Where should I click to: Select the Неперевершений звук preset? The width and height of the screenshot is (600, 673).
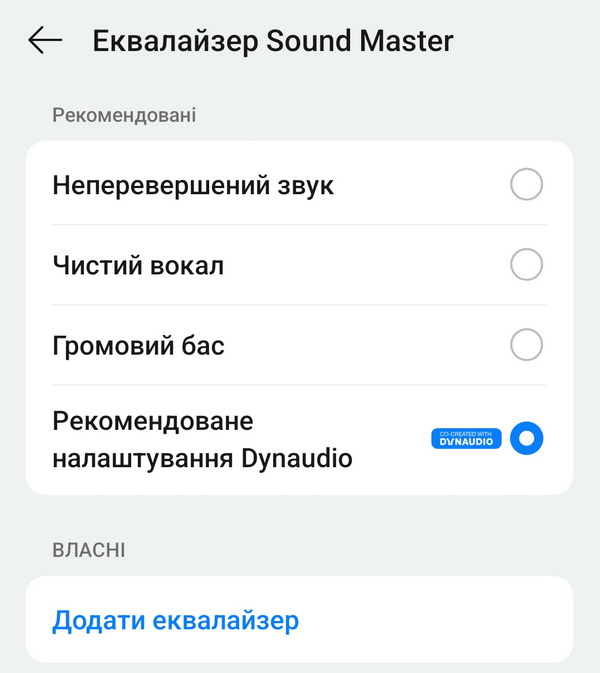point(526,185)
